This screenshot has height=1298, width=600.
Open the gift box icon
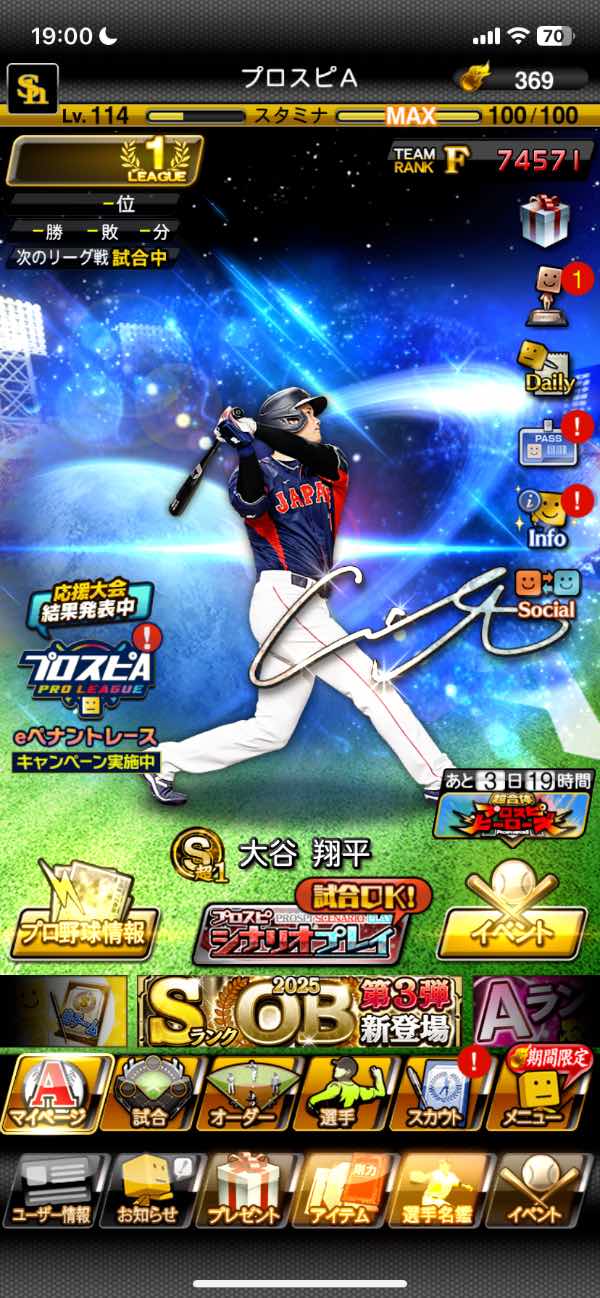coord(545,222)
